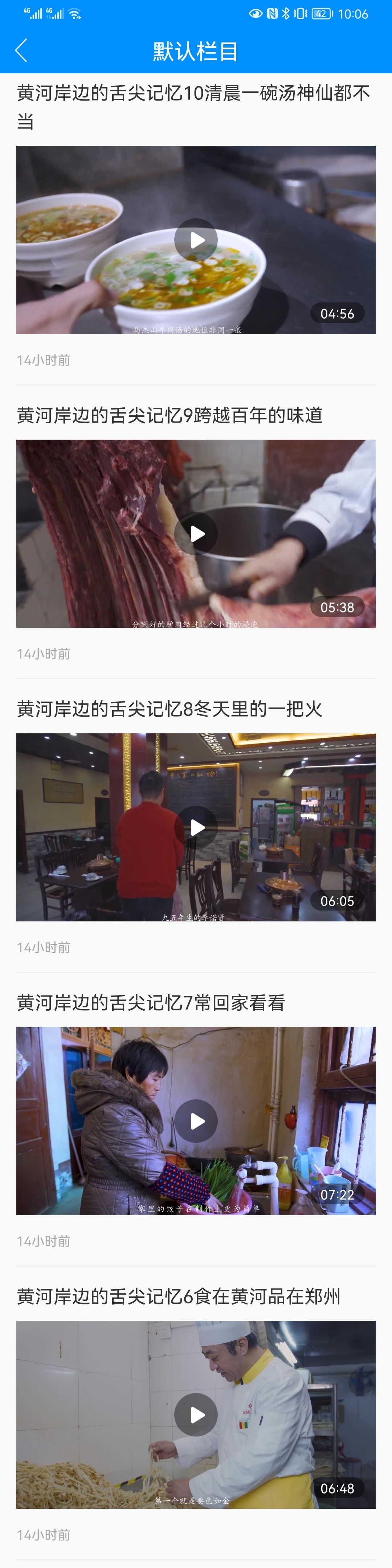Go back using the top-left arrow
Image resolution: width=392 pixels, height=1568 pixels.
point(21,50)
